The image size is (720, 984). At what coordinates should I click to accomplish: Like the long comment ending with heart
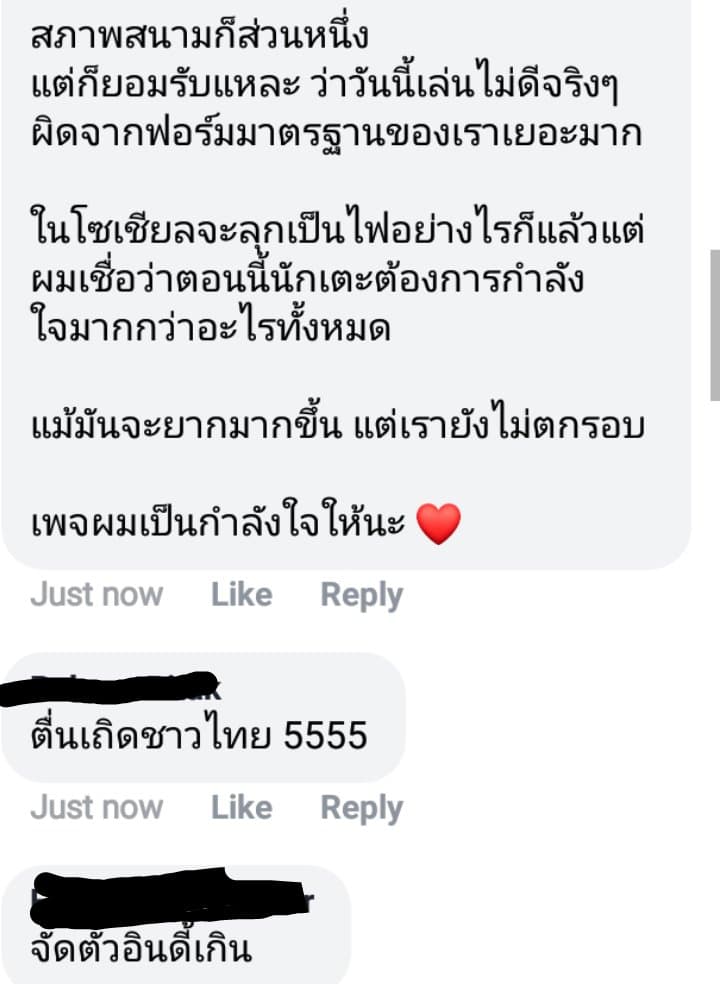241,595
